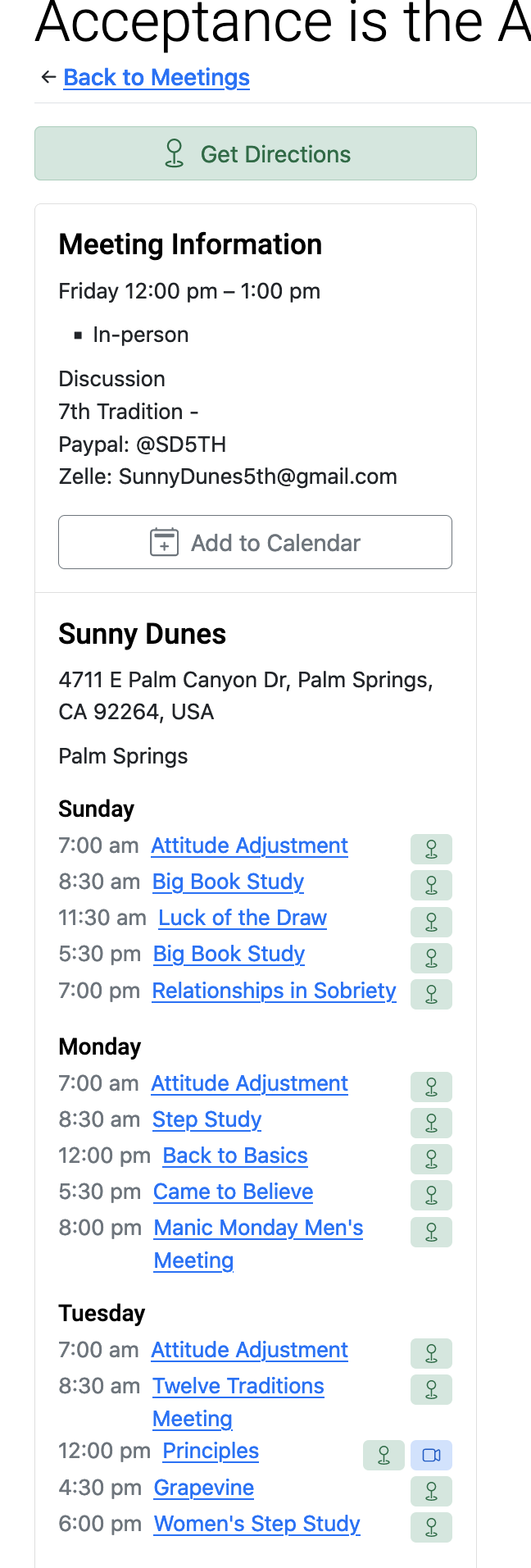Tap the location pin beside Luck of the Draw

point(431,922)
